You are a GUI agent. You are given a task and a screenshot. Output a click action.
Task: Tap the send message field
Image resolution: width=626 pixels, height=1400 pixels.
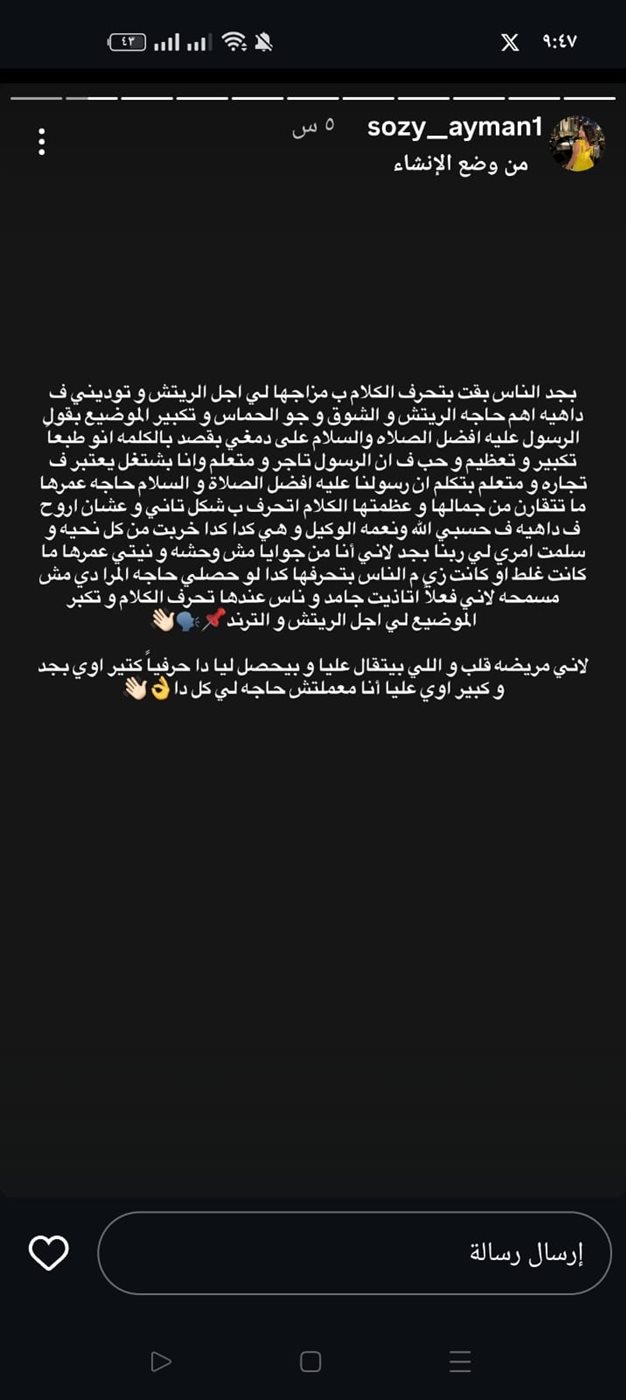354,1253
